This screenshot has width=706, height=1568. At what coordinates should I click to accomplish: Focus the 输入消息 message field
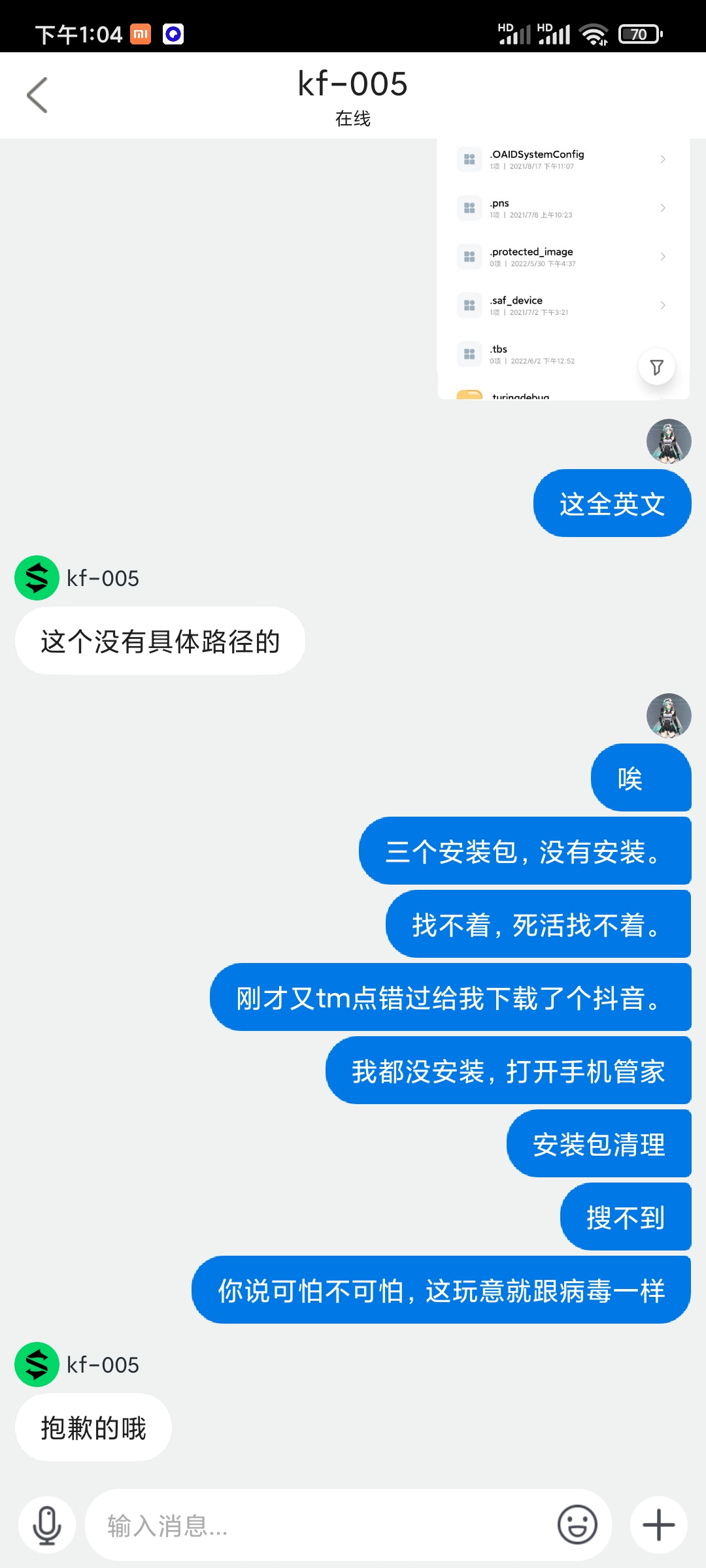point(320,1525)
